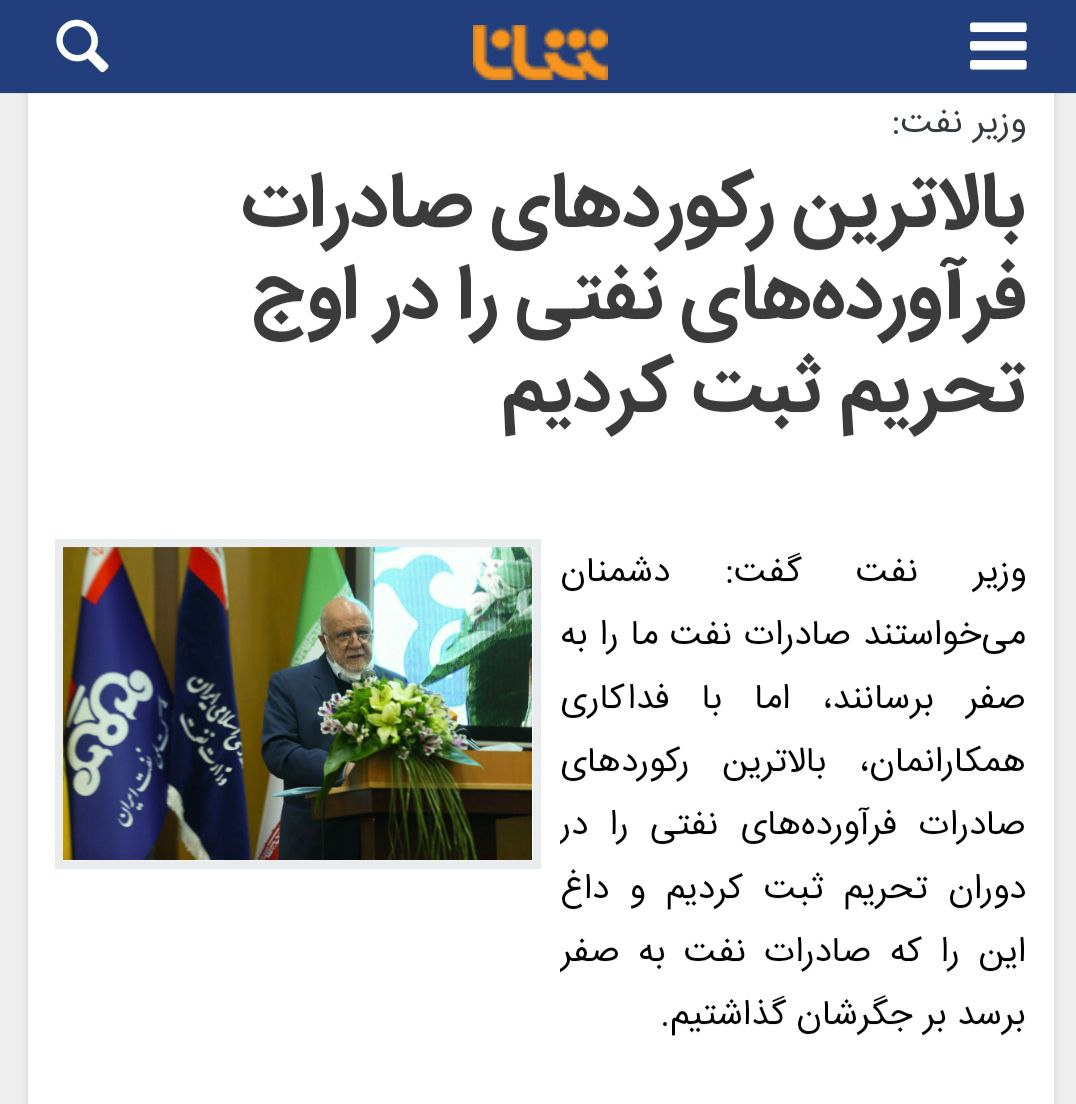Open the search magnifier icon
Viewport: 1076px width, 1104px height.
[82, 47]
